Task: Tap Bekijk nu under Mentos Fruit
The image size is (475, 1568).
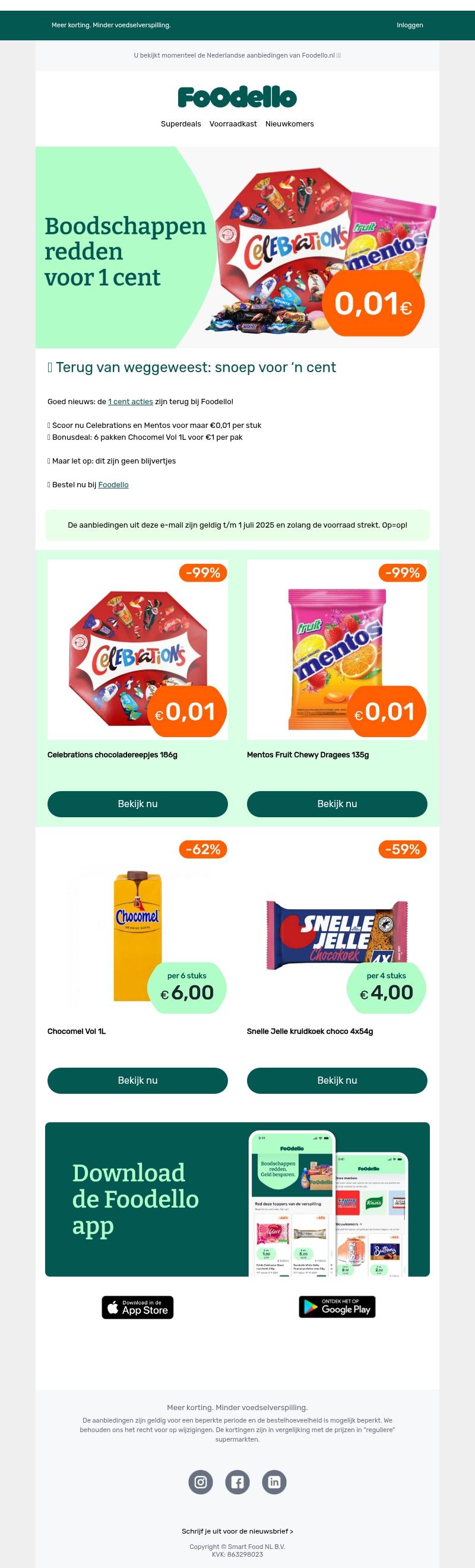Action: (x=337, y=804)
